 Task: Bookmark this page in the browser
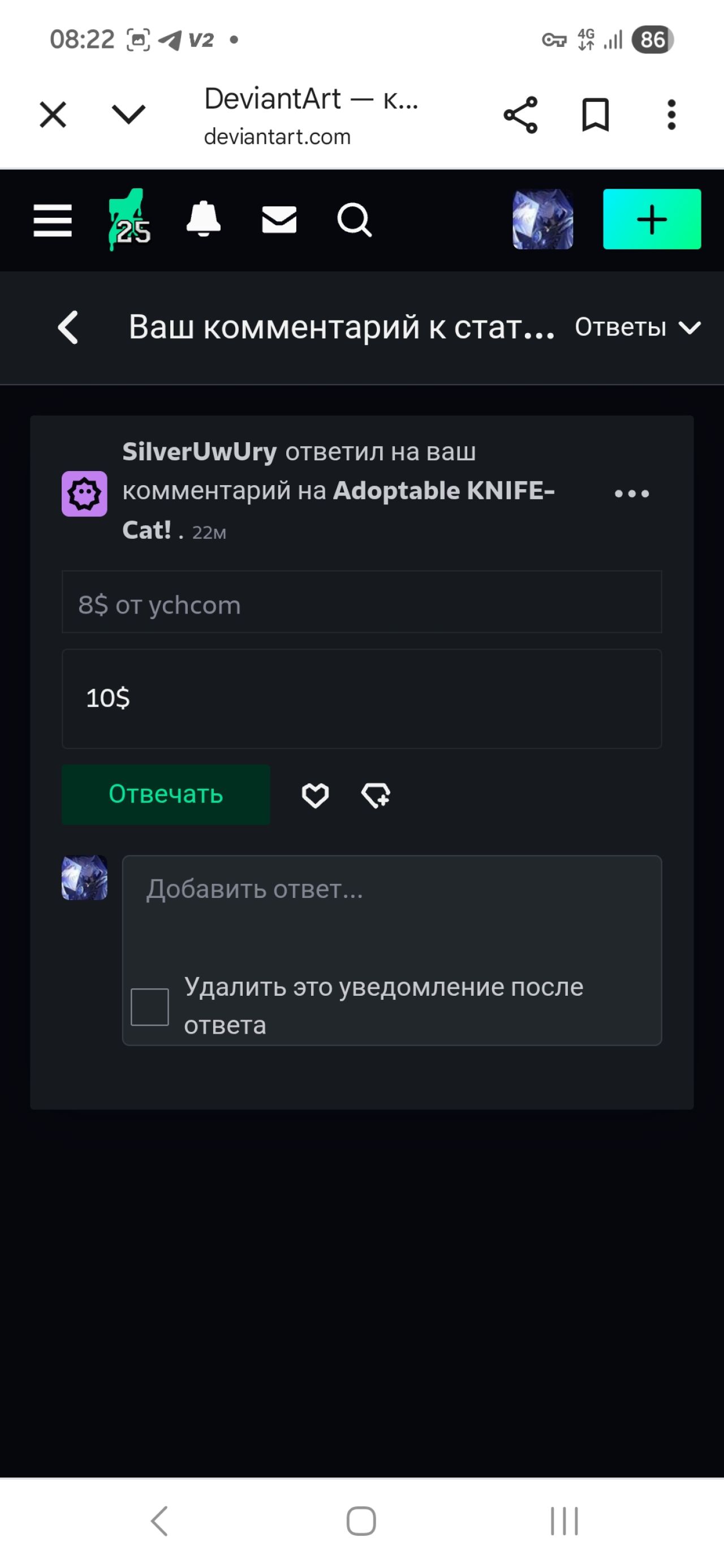(x=596, y=114)
